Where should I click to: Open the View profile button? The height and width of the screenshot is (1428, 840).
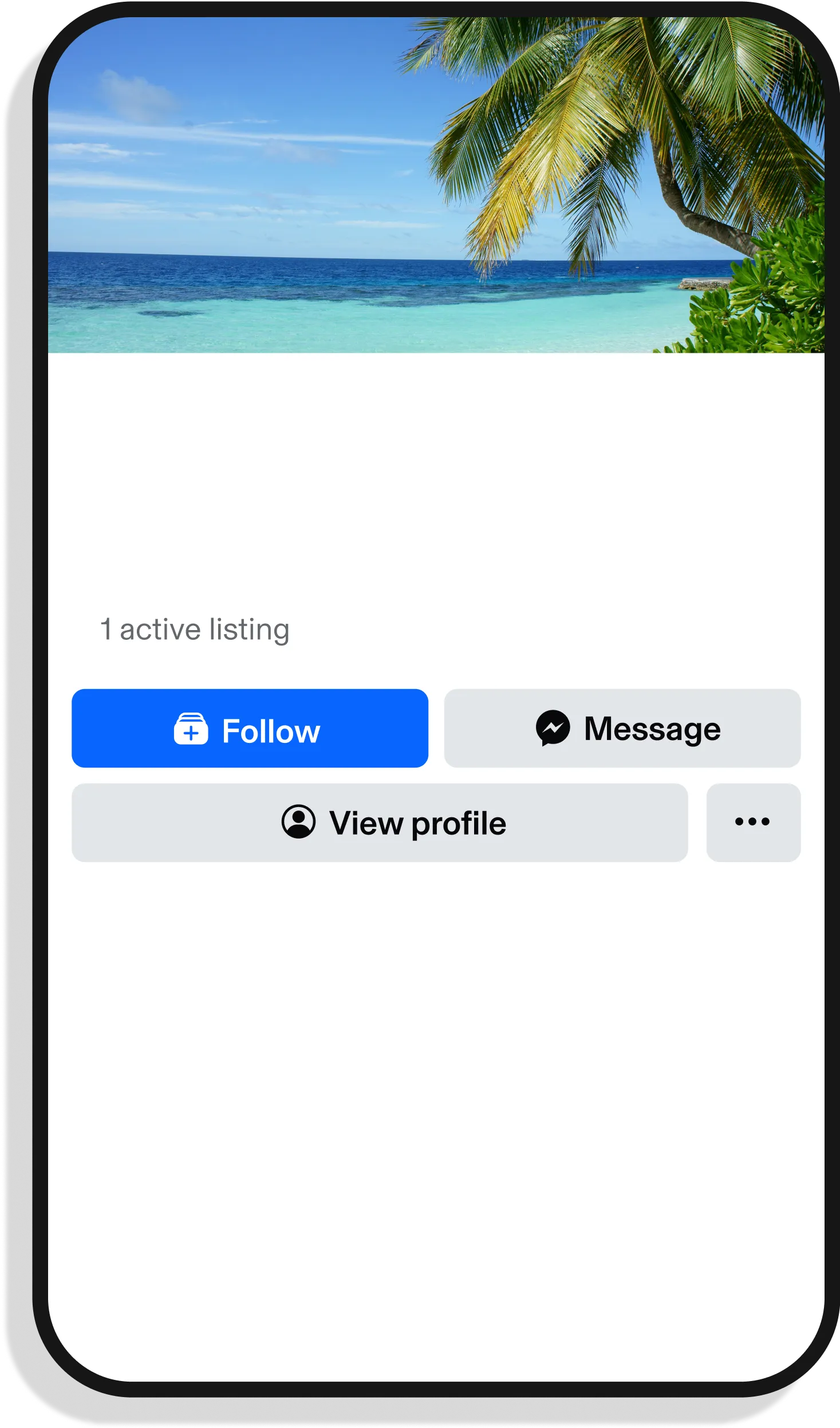pos(380,823)
